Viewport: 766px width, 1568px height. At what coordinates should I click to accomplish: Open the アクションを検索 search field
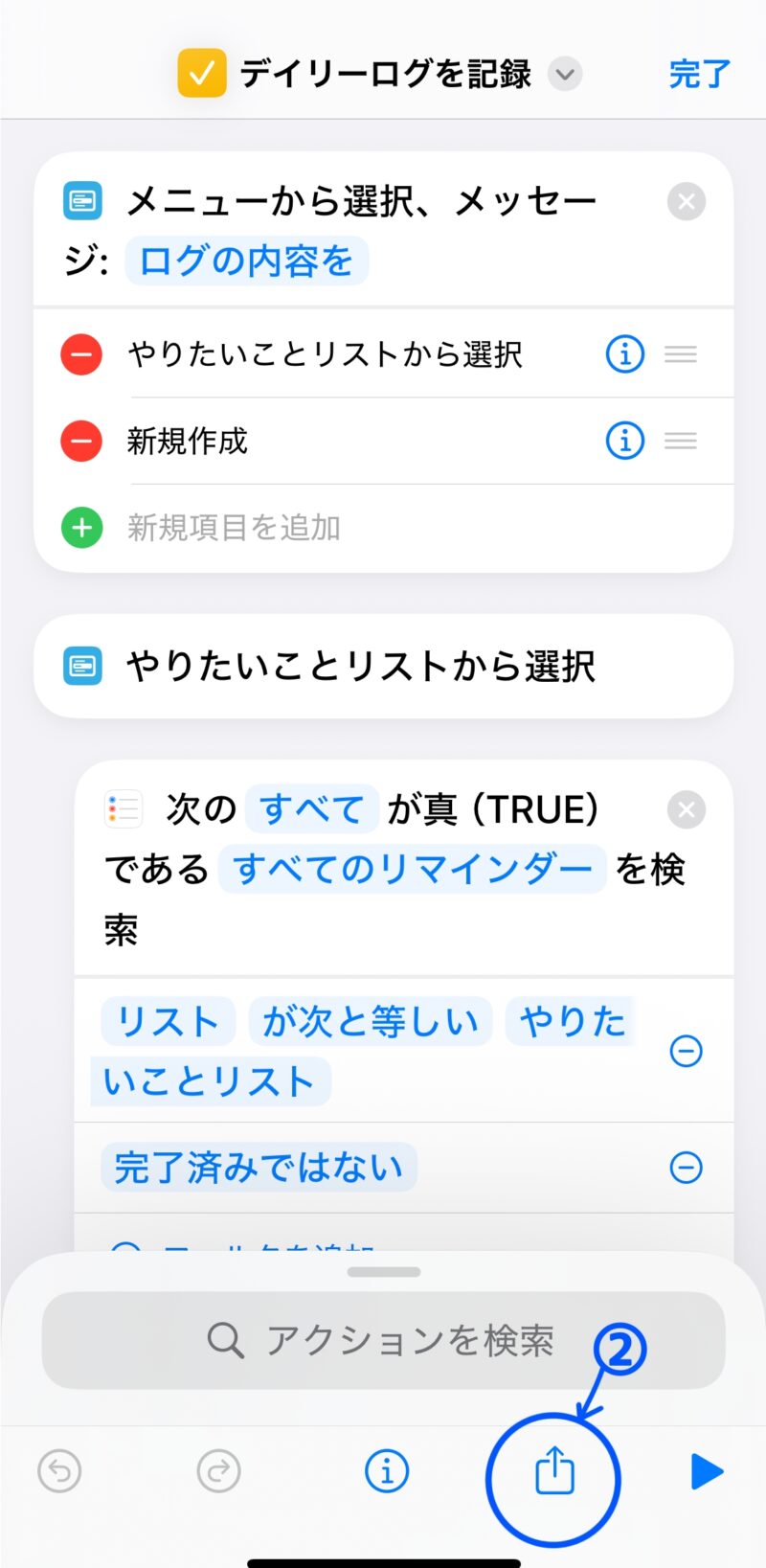coord(383,1340)
